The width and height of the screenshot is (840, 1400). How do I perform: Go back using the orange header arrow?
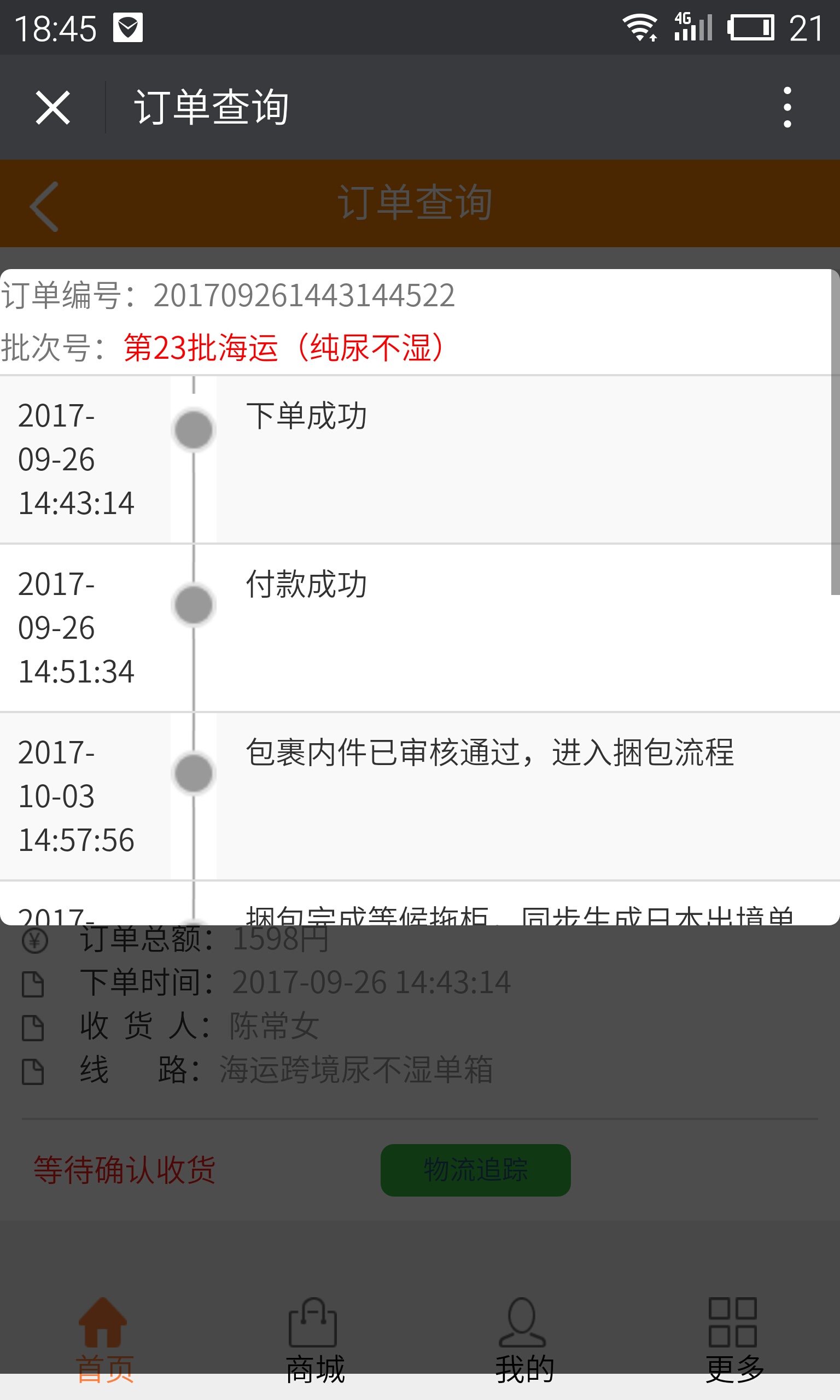(x=44, y=207)
